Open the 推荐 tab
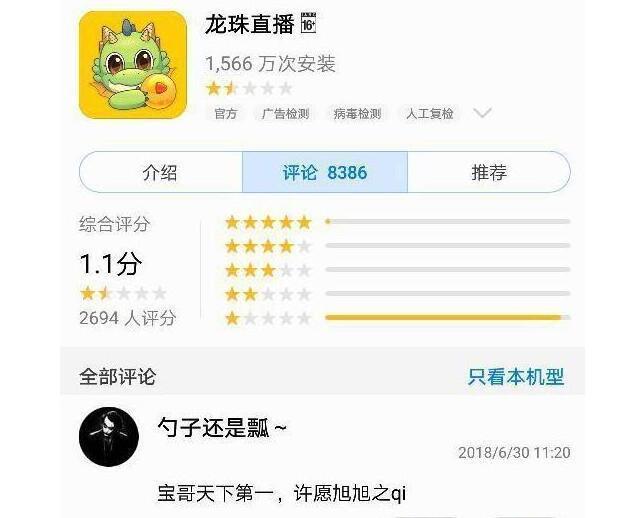Screen dimensions: 641x518 click(x=489, y=172)
